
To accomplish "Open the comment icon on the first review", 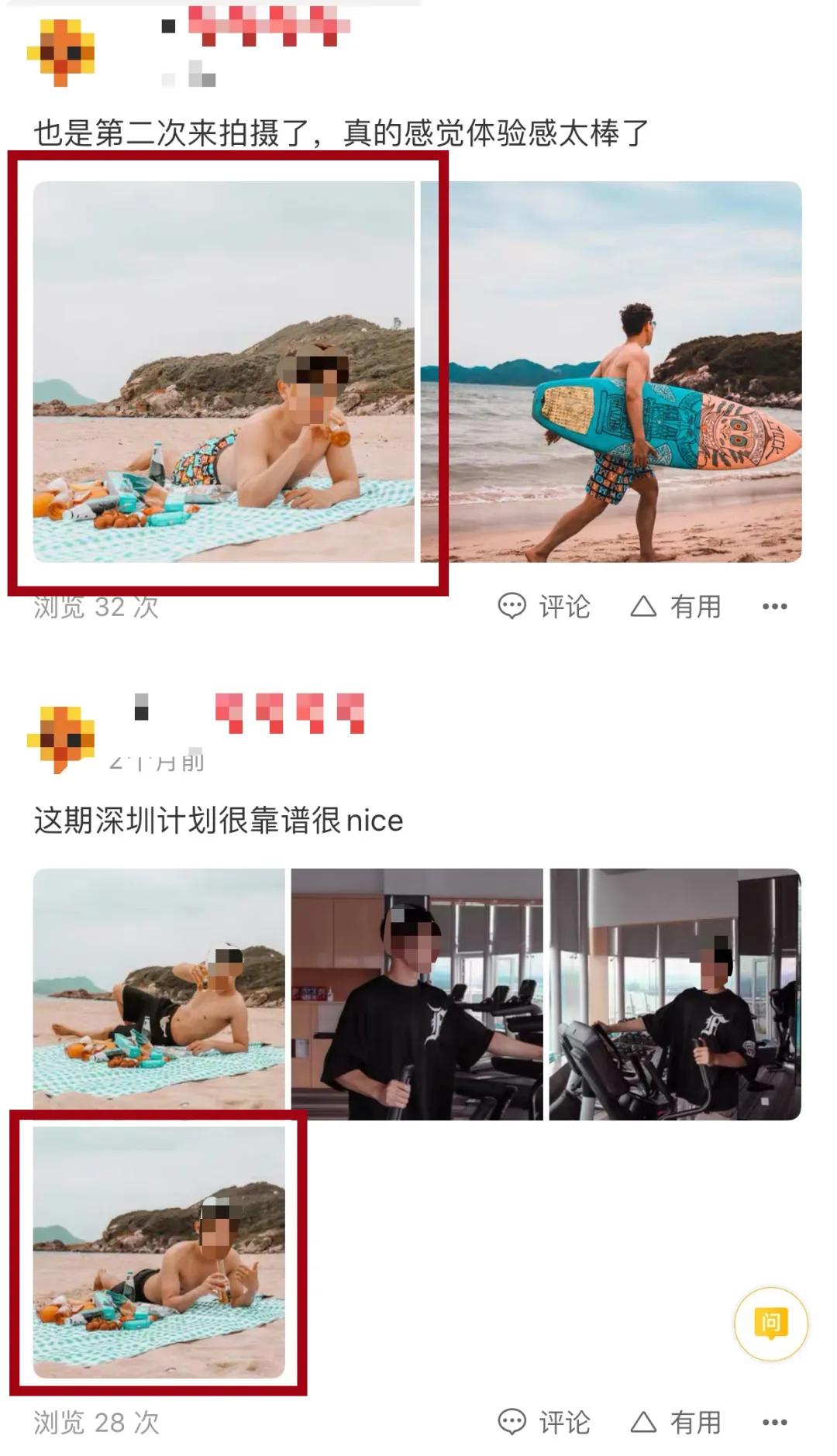I will pos(511,607).
